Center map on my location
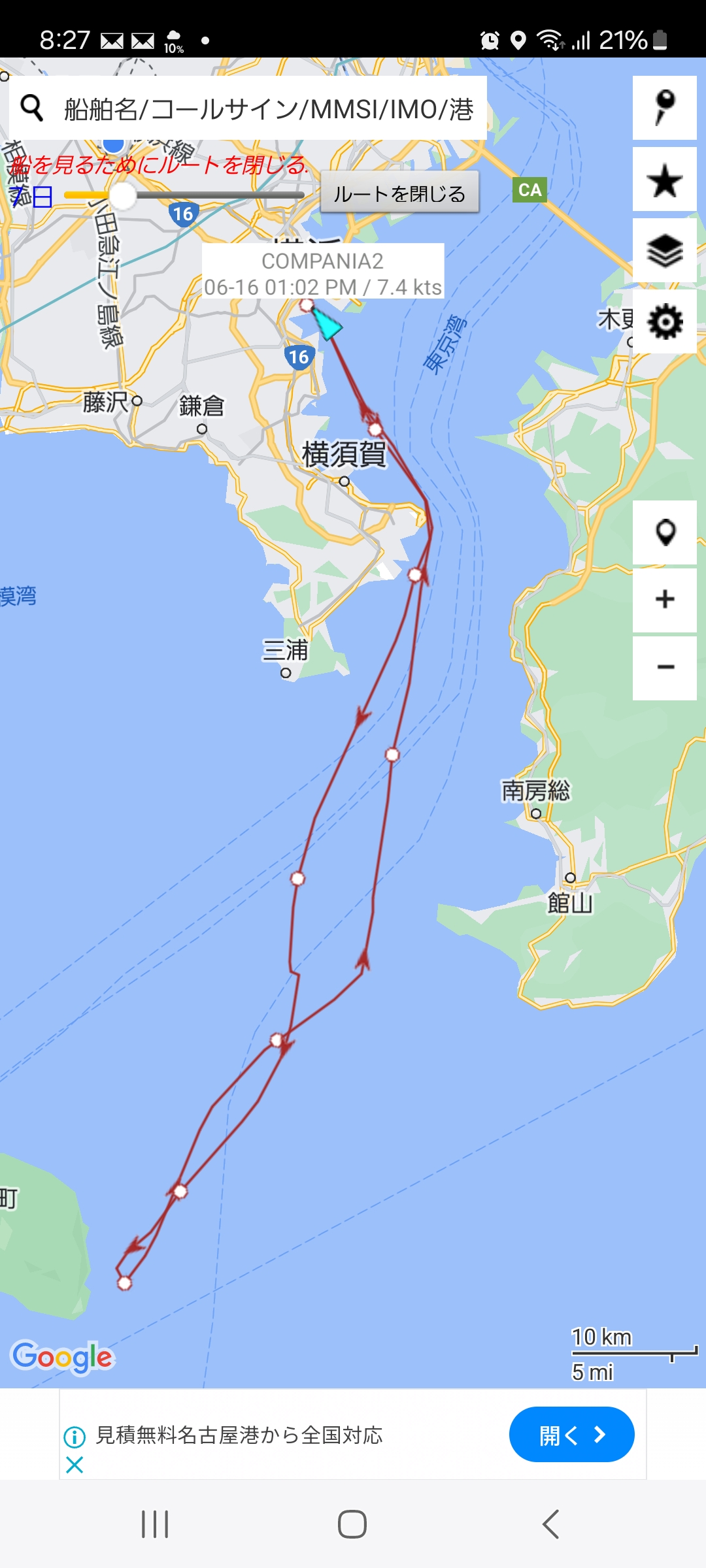This screenshot has width=706, height=1568. click(x=665, y=532)
